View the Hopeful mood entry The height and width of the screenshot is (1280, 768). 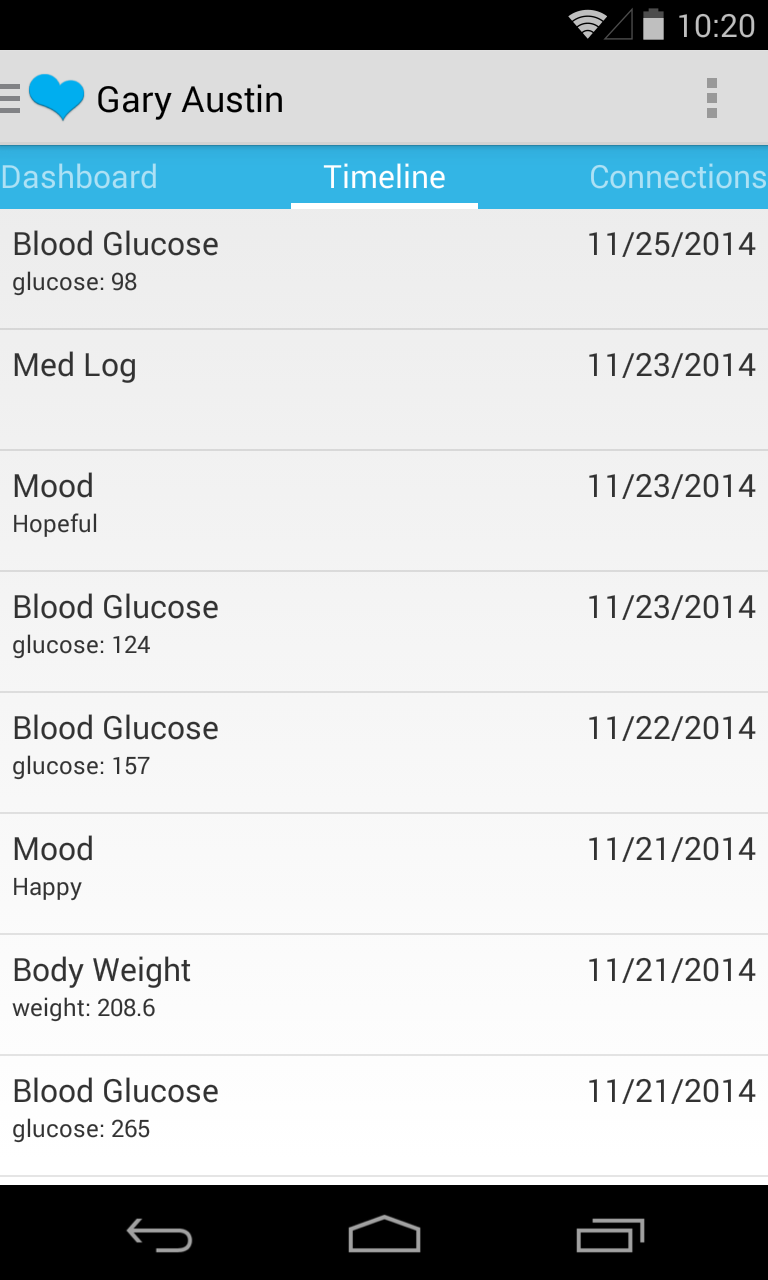(x=384, y=510)
